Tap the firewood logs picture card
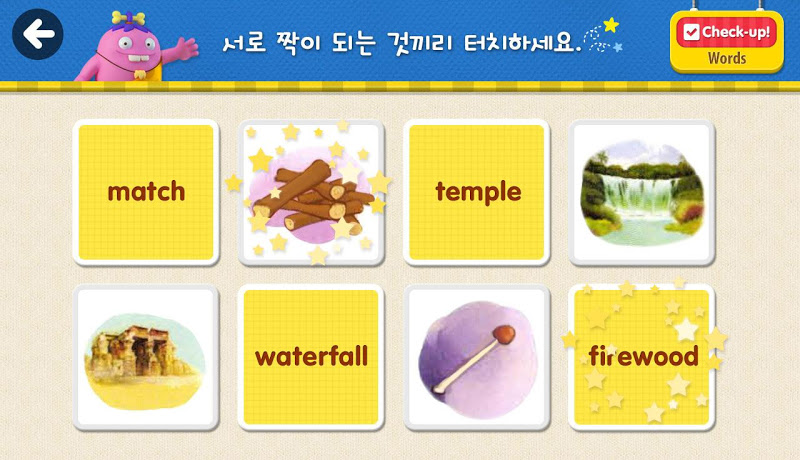The image size is (800, 460). pyautogui.click(x=311, y=192)
